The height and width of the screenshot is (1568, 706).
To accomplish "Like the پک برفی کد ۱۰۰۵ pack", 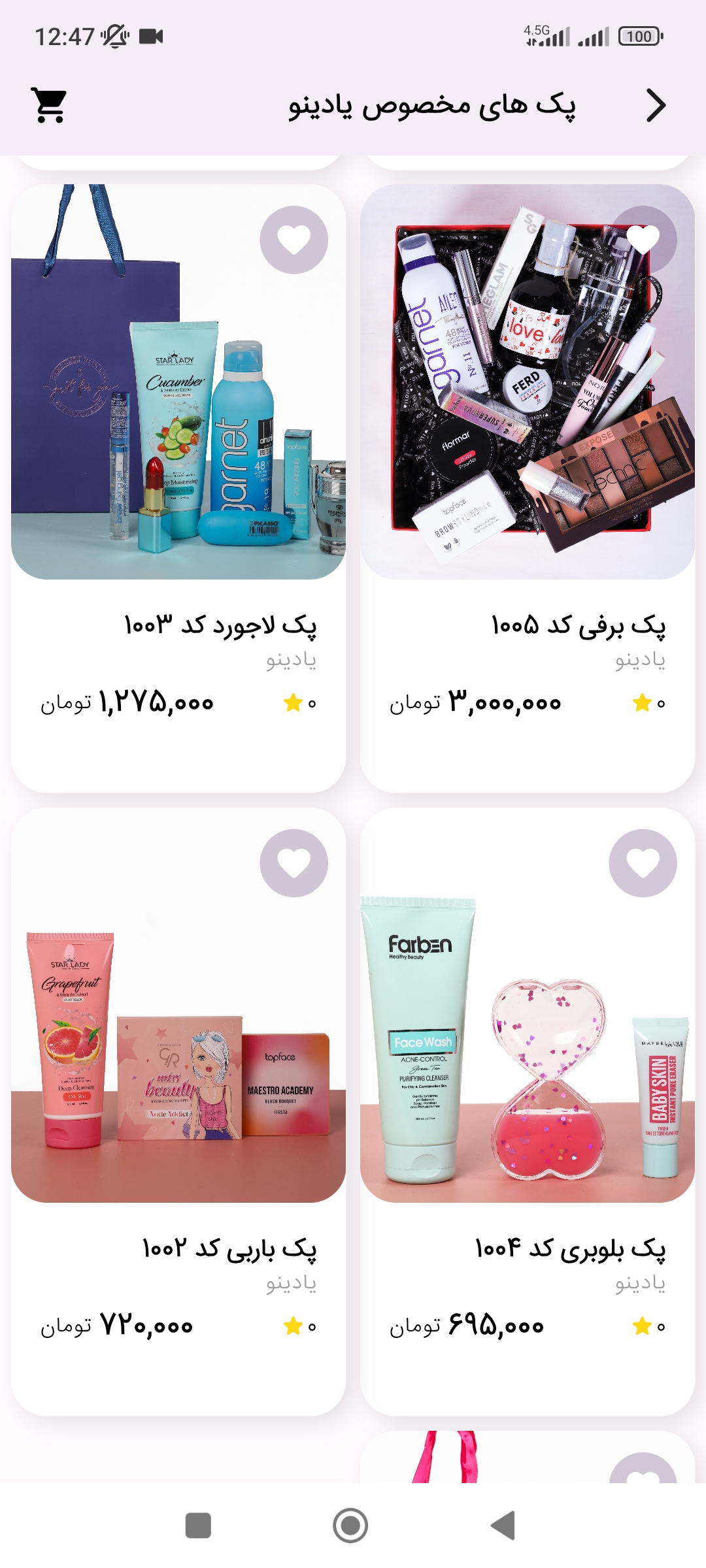I will pos(643,240).
